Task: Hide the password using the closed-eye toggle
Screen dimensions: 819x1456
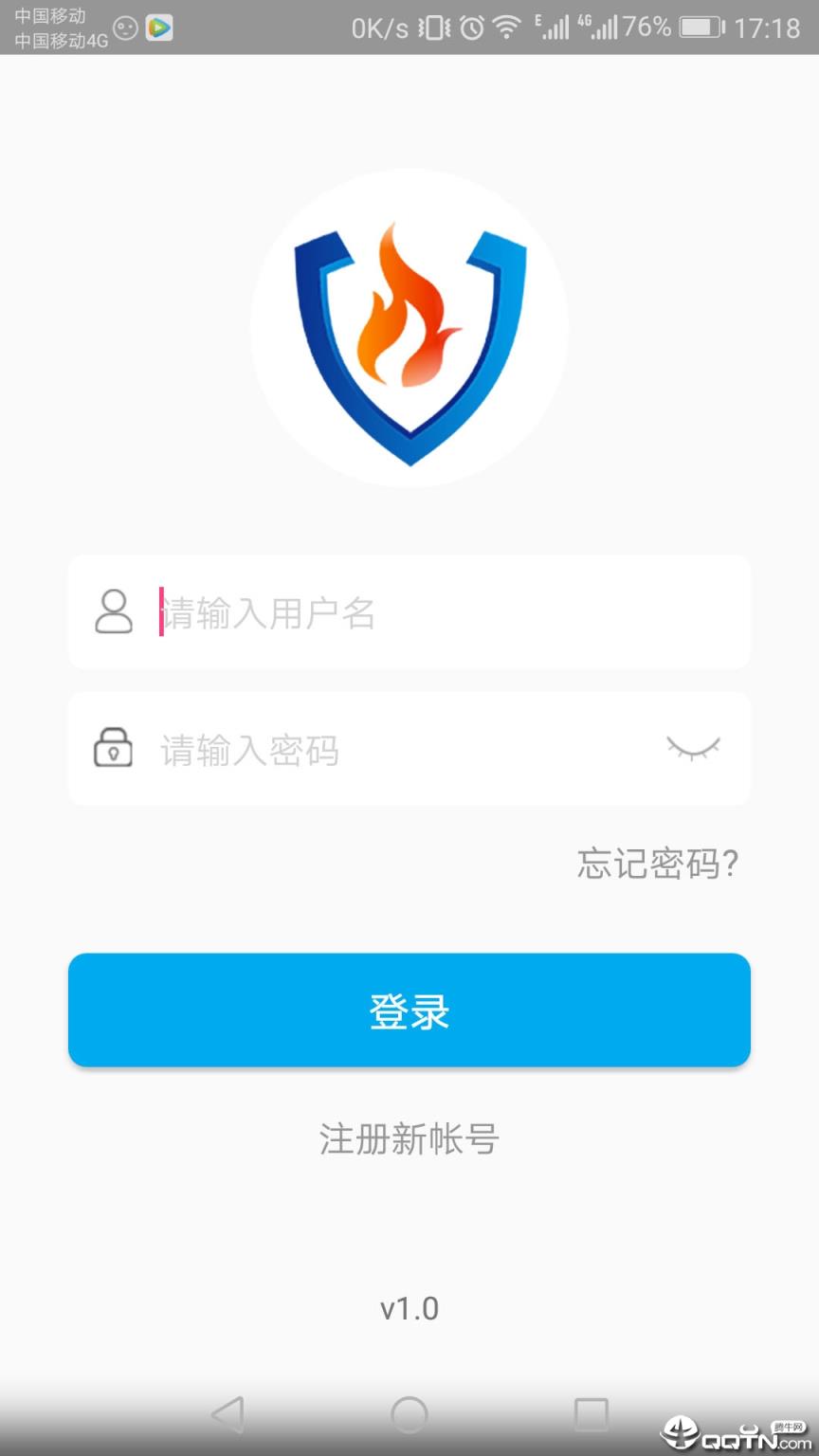Action: coord(693,749)
